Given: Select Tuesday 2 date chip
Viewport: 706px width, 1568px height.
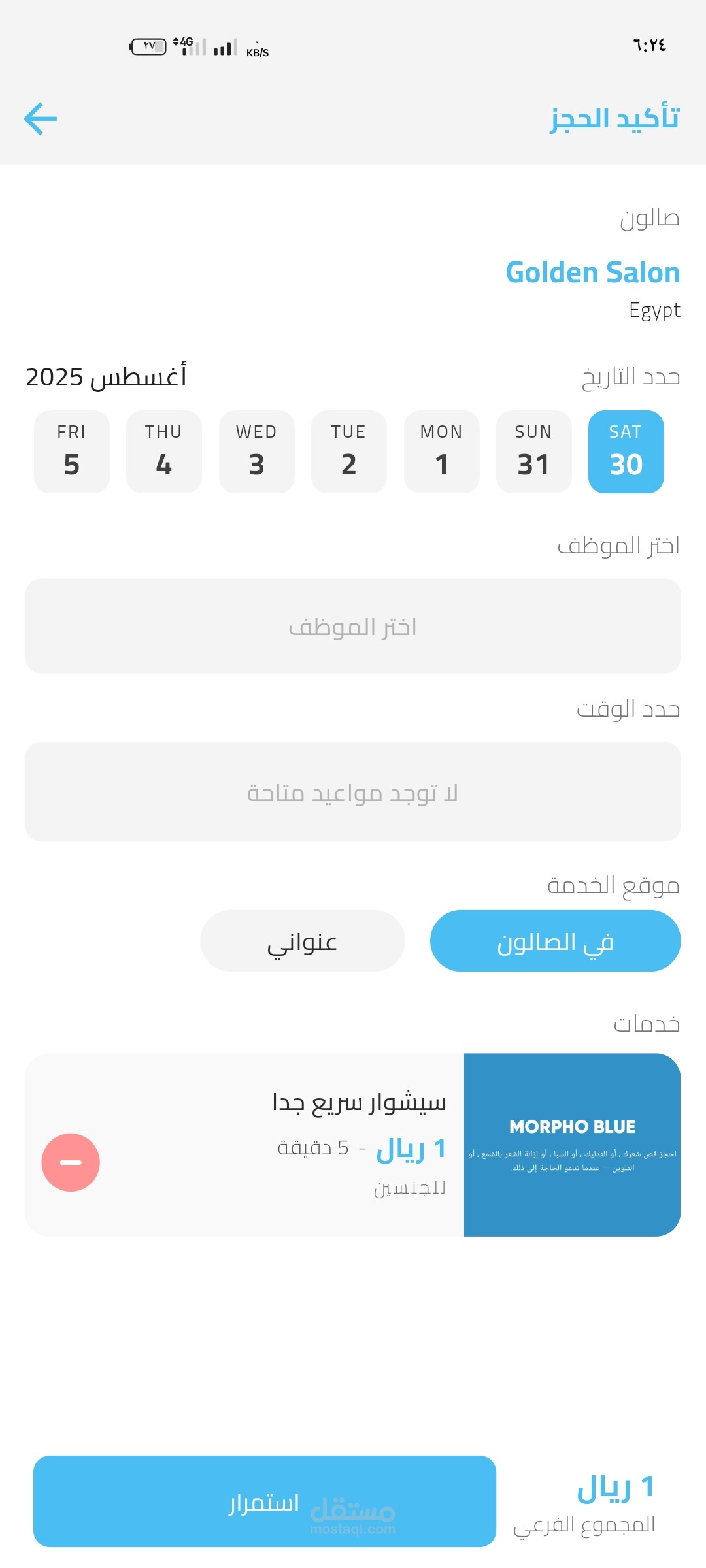Looking at the screenshot, I should [x=348, y=452].
